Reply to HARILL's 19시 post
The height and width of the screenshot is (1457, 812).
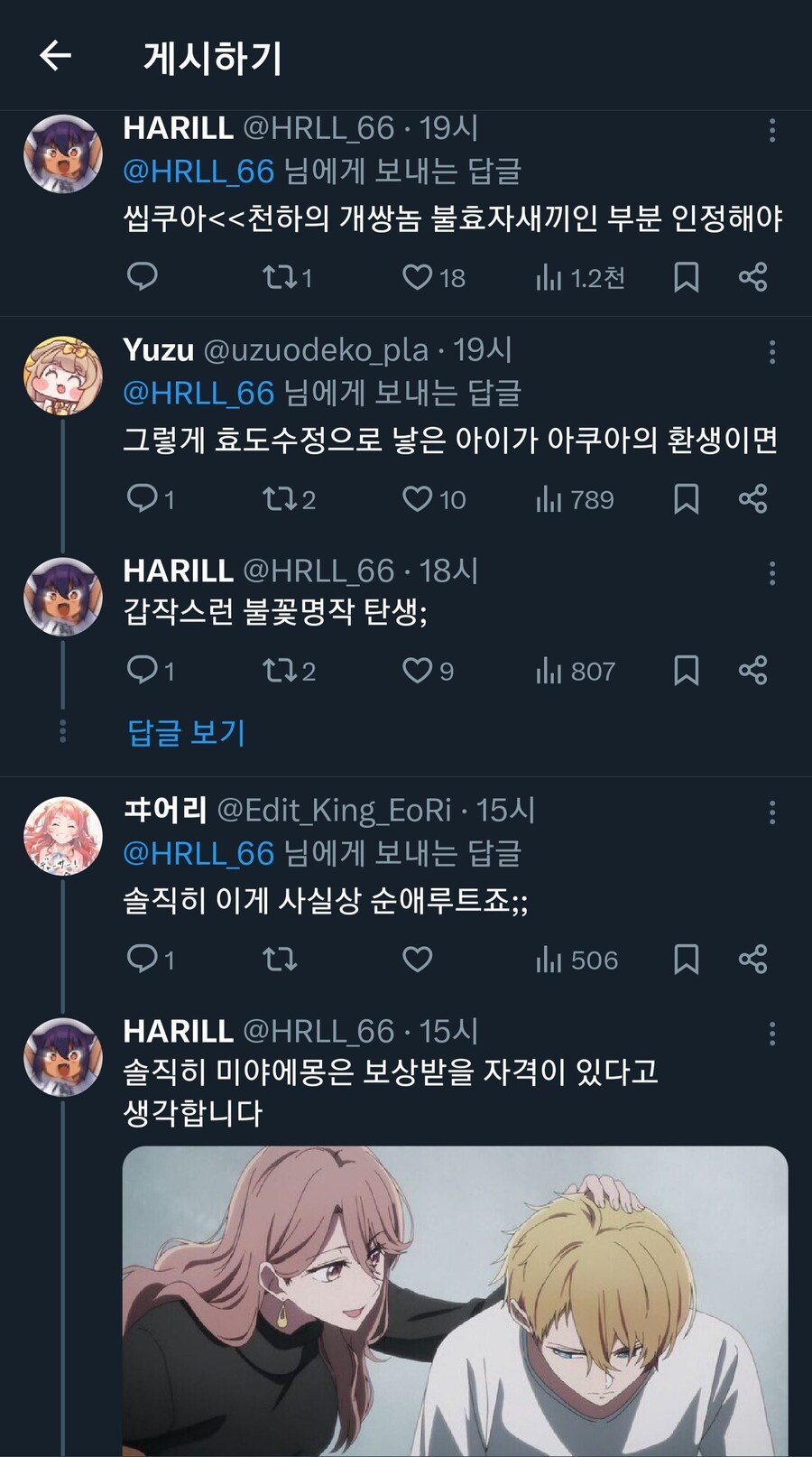pyautogui.click(x=143, y=276)
